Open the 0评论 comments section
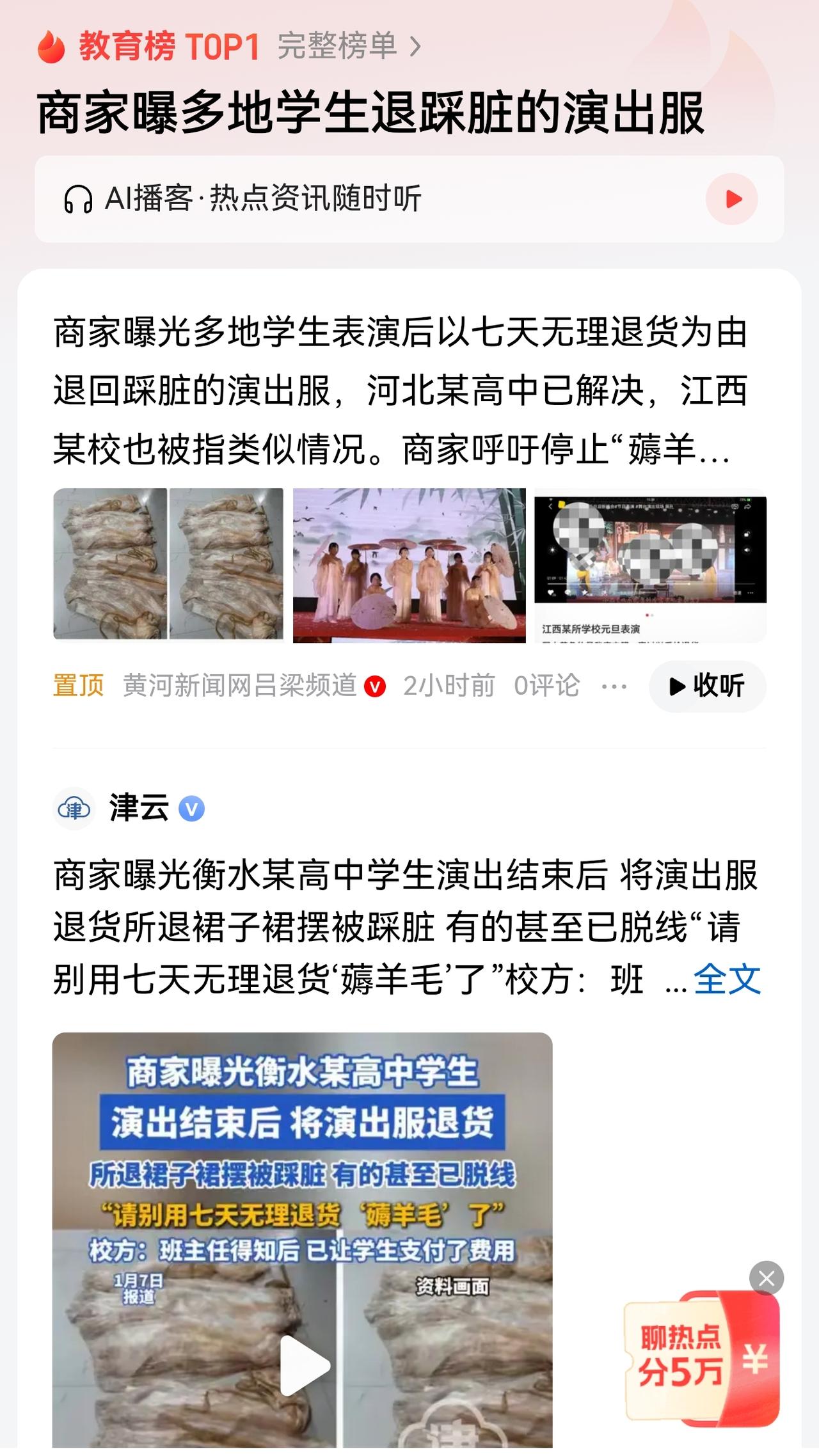819x1456 pixels. click(547, 686)
